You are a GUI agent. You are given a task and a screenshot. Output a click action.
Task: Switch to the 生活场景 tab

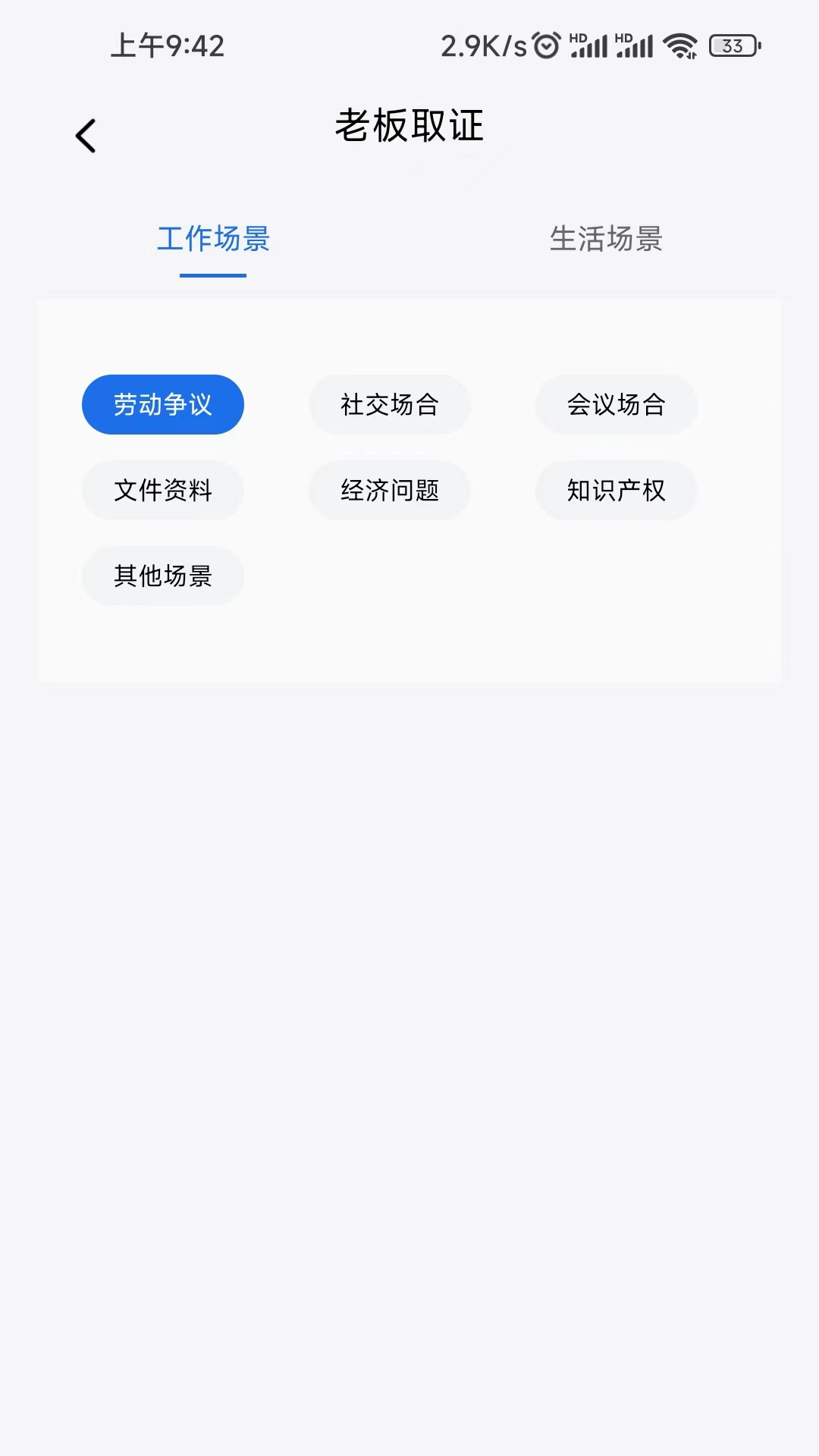pos(606,239)
